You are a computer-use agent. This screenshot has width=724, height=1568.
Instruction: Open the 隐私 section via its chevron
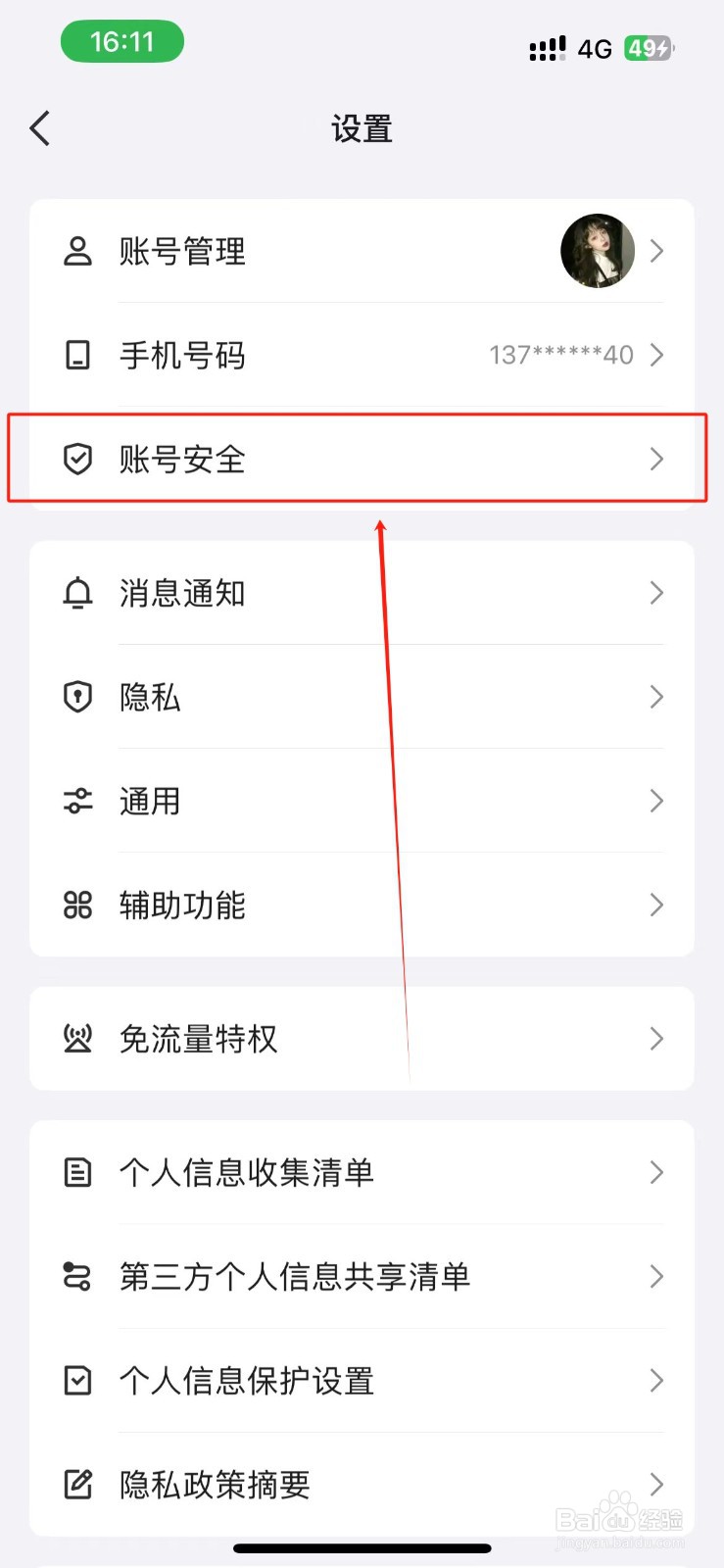[656, 697]
